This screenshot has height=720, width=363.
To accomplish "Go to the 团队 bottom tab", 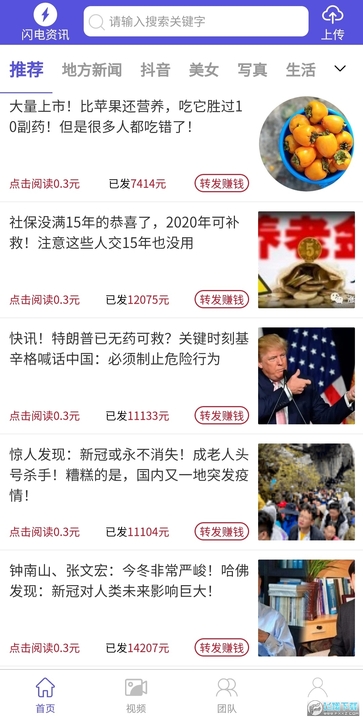I will click(x=227, y=695).
